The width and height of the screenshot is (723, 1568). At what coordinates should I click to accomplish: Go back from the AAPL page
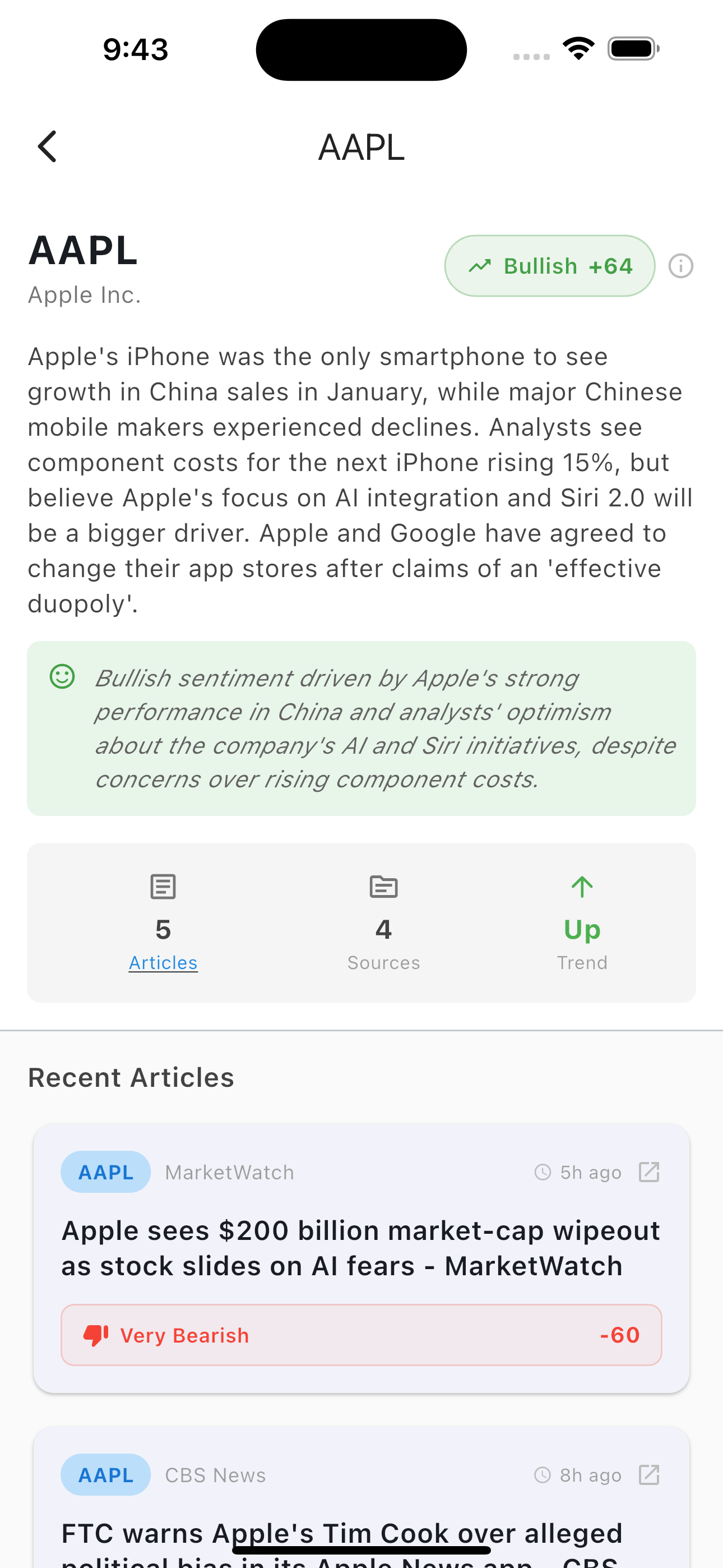coord(47,147)
